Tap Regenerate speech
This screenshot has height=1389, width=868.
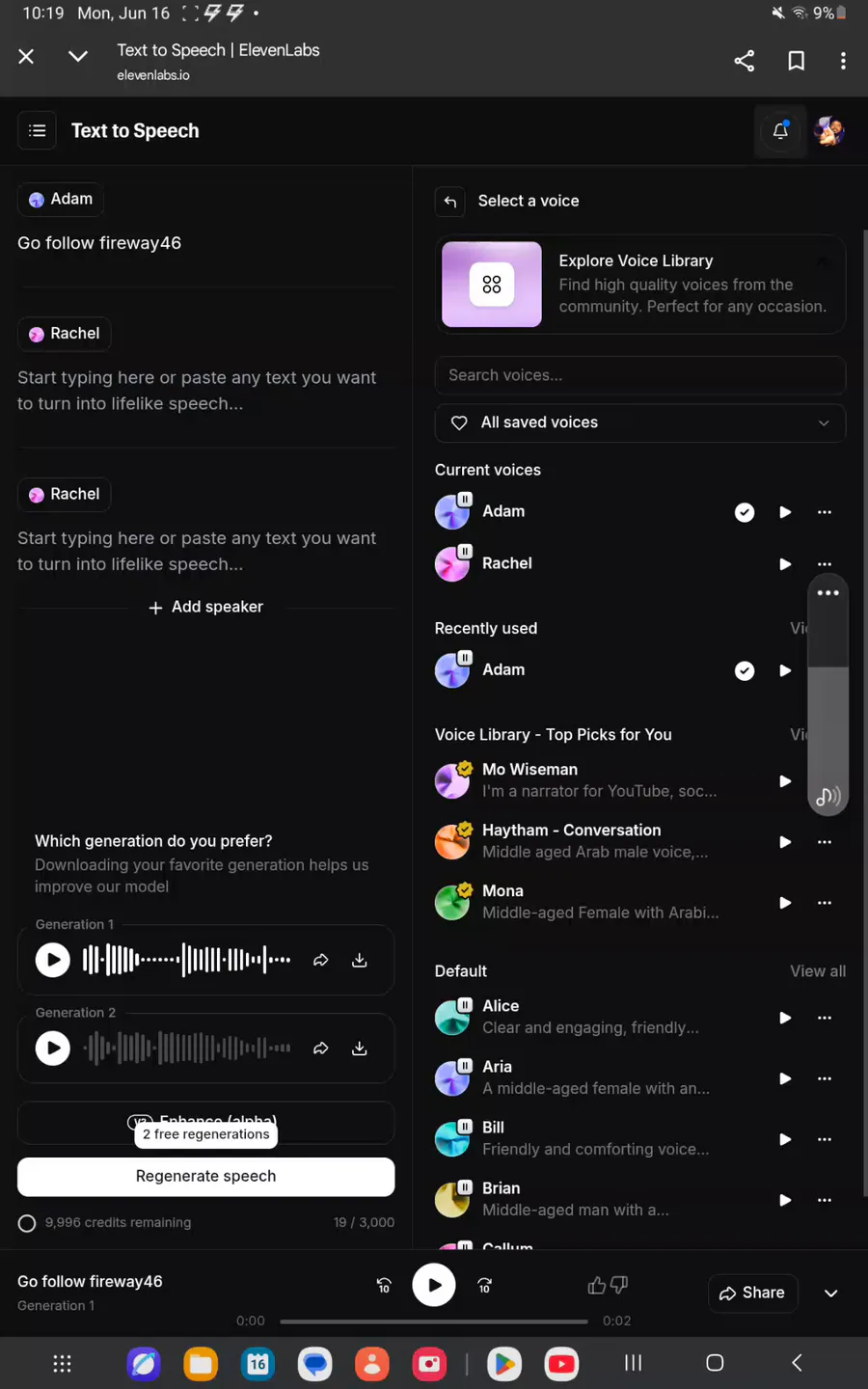pos(205,1176)
